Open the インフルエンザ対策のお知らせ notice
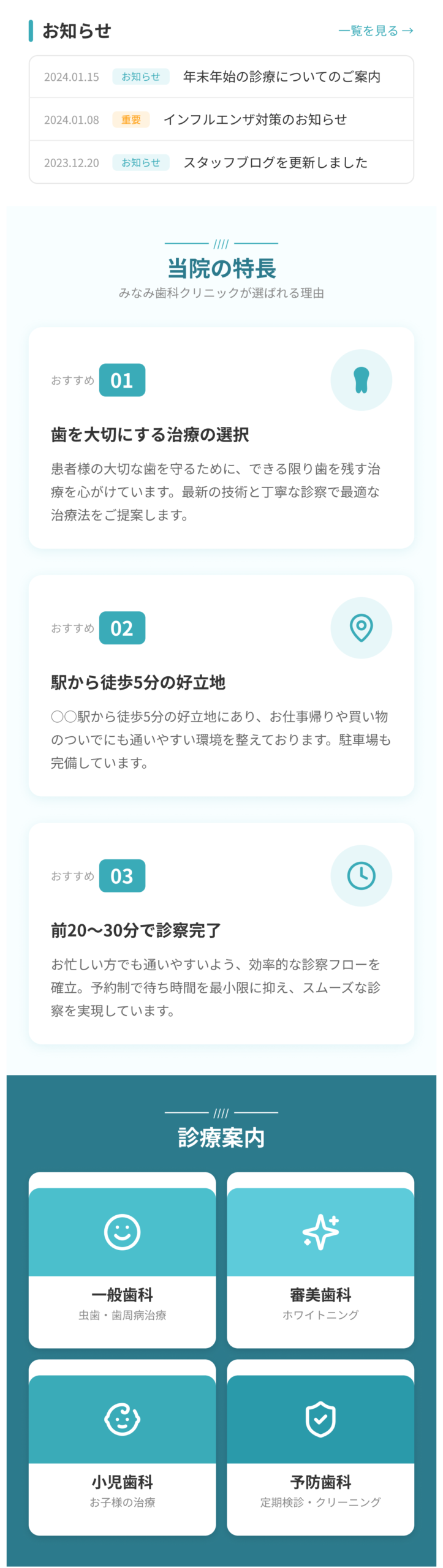 pyautogui.click(x=254, y=119)
